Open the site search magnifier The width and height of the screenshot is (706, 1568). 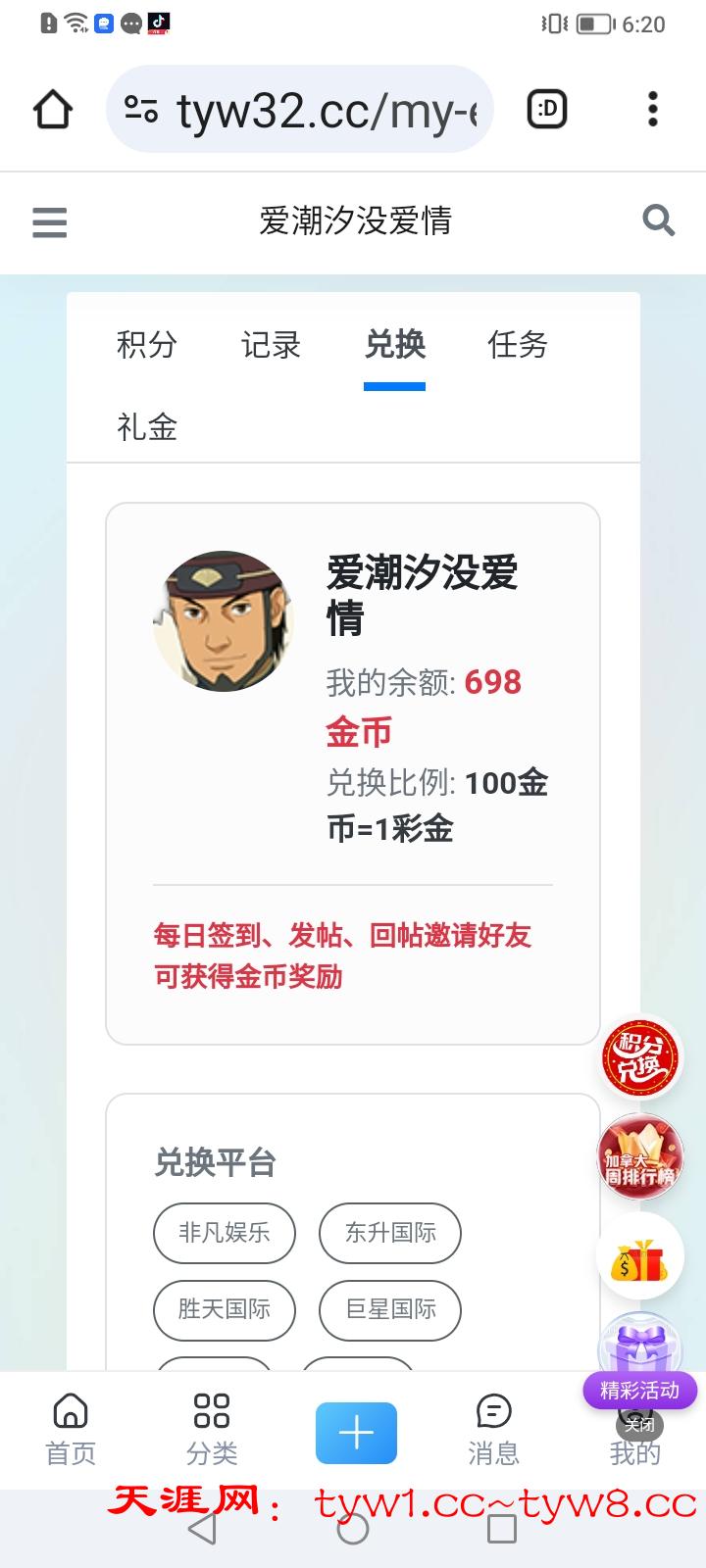658,220
